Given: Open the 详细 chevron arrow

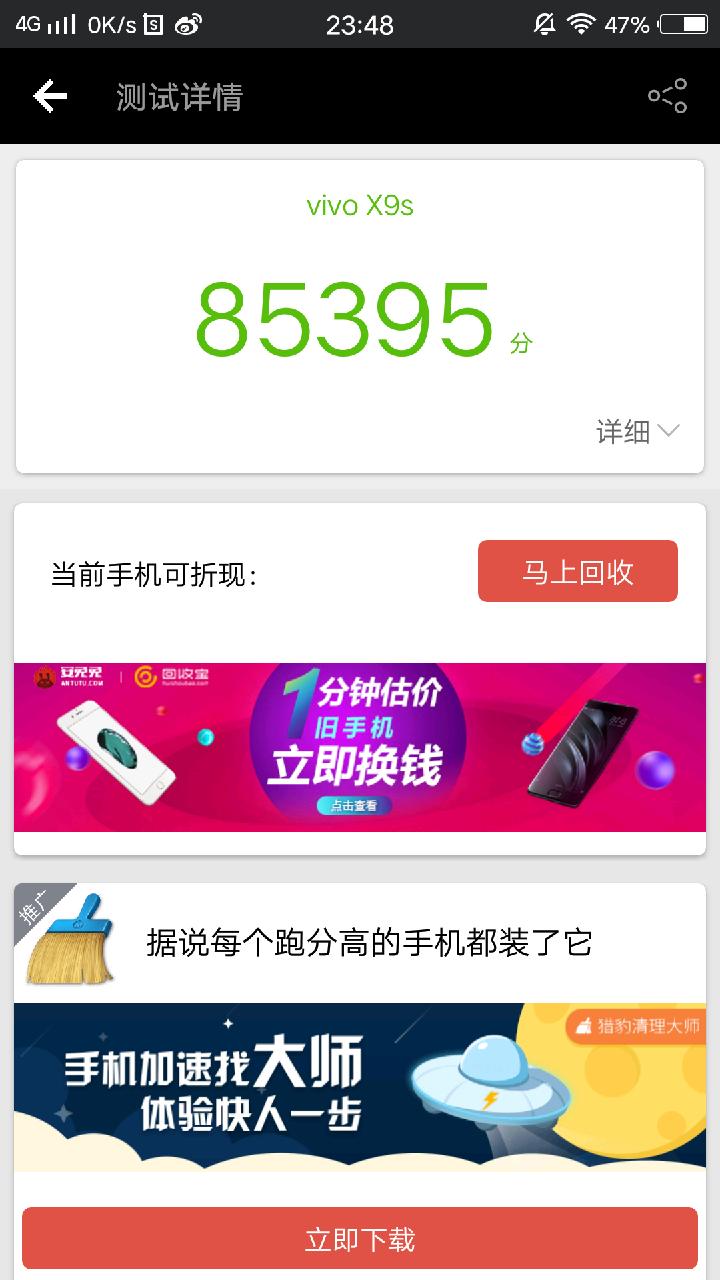Looking at the screenshot, I should click(666, 430).
